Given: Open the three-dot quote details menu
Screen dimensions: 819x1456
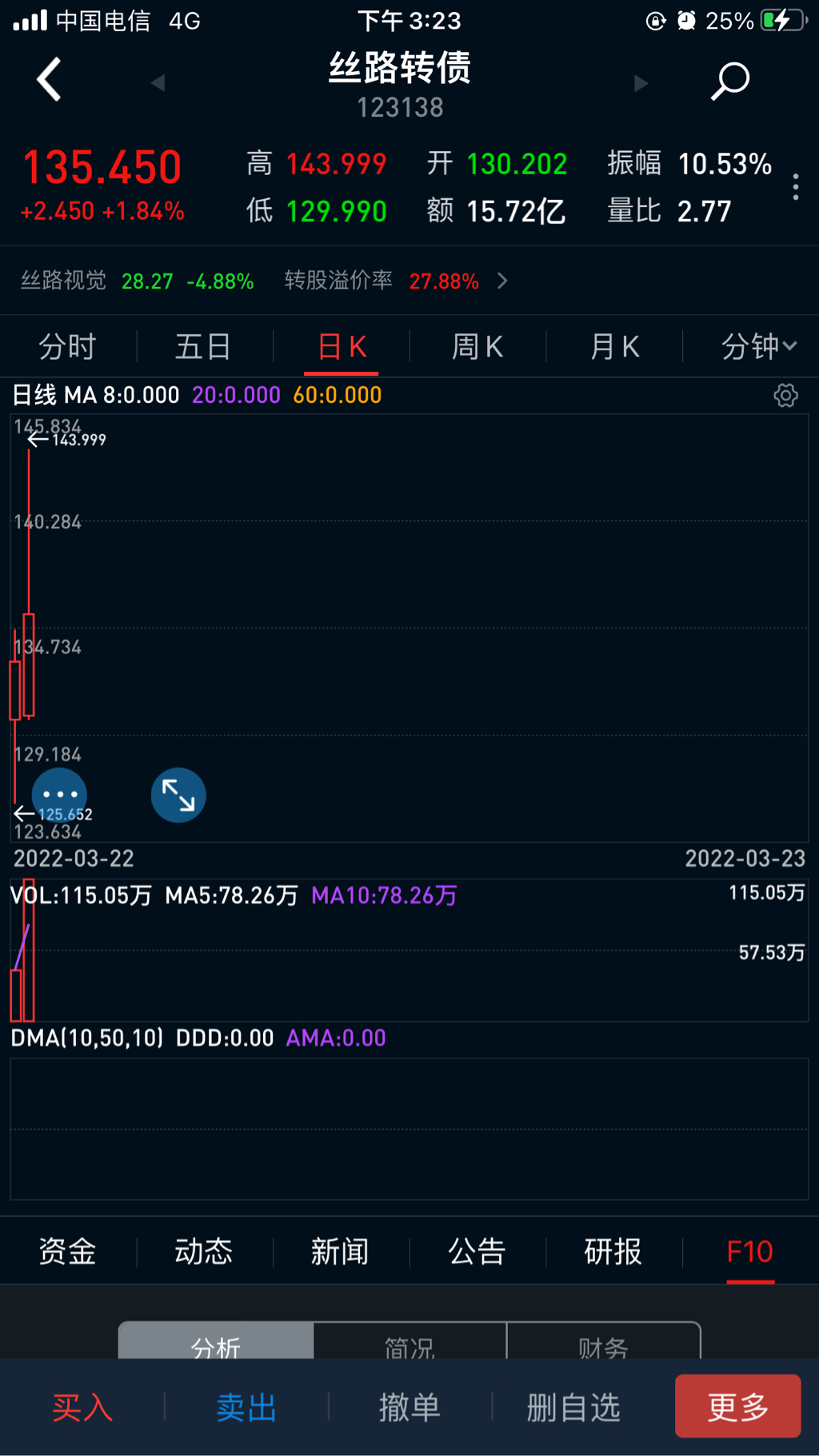Looking at the screenshot, I should tap(795, 187).
